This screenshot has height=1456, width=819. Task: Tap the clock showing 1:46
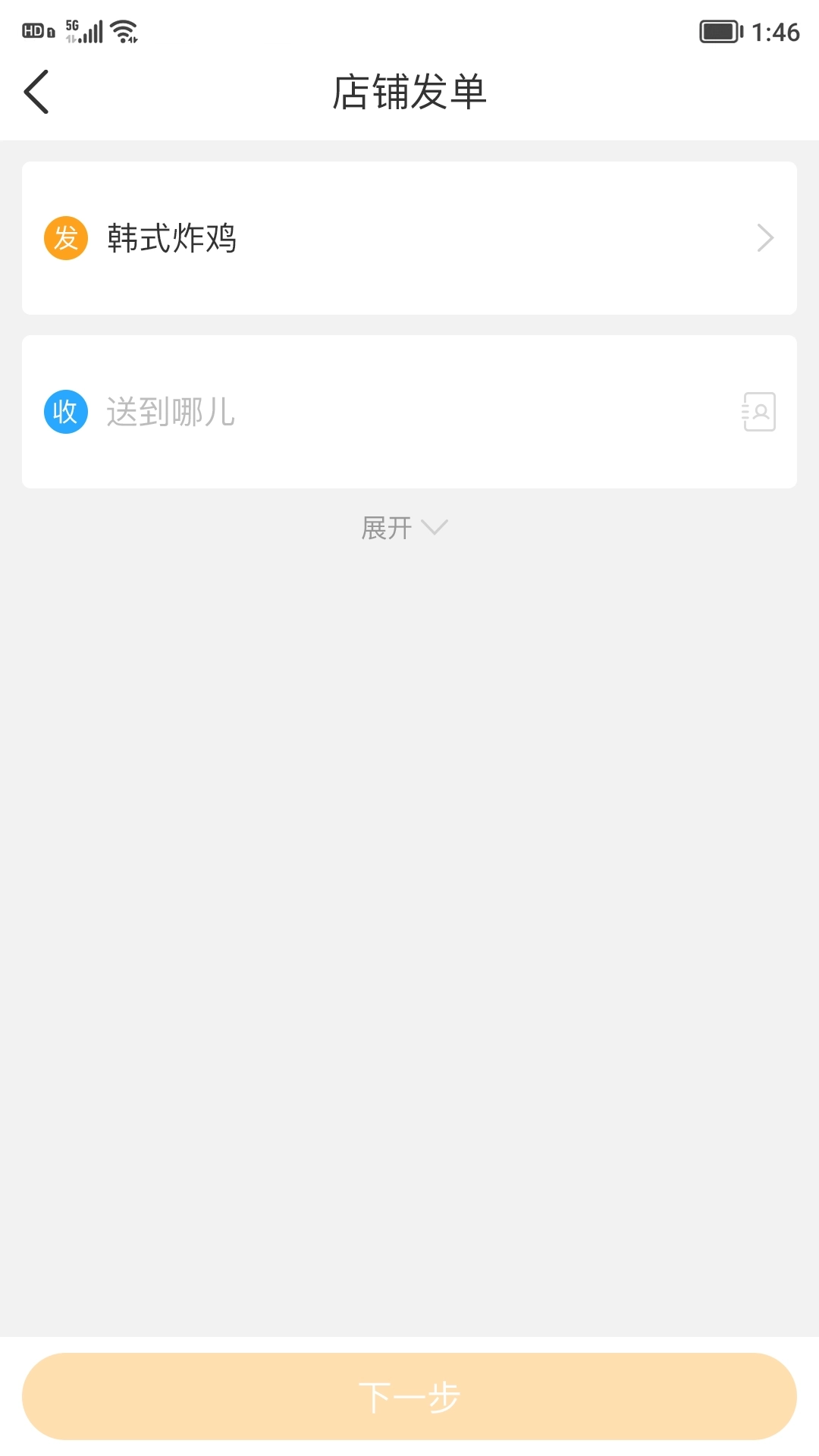(777, 32)
